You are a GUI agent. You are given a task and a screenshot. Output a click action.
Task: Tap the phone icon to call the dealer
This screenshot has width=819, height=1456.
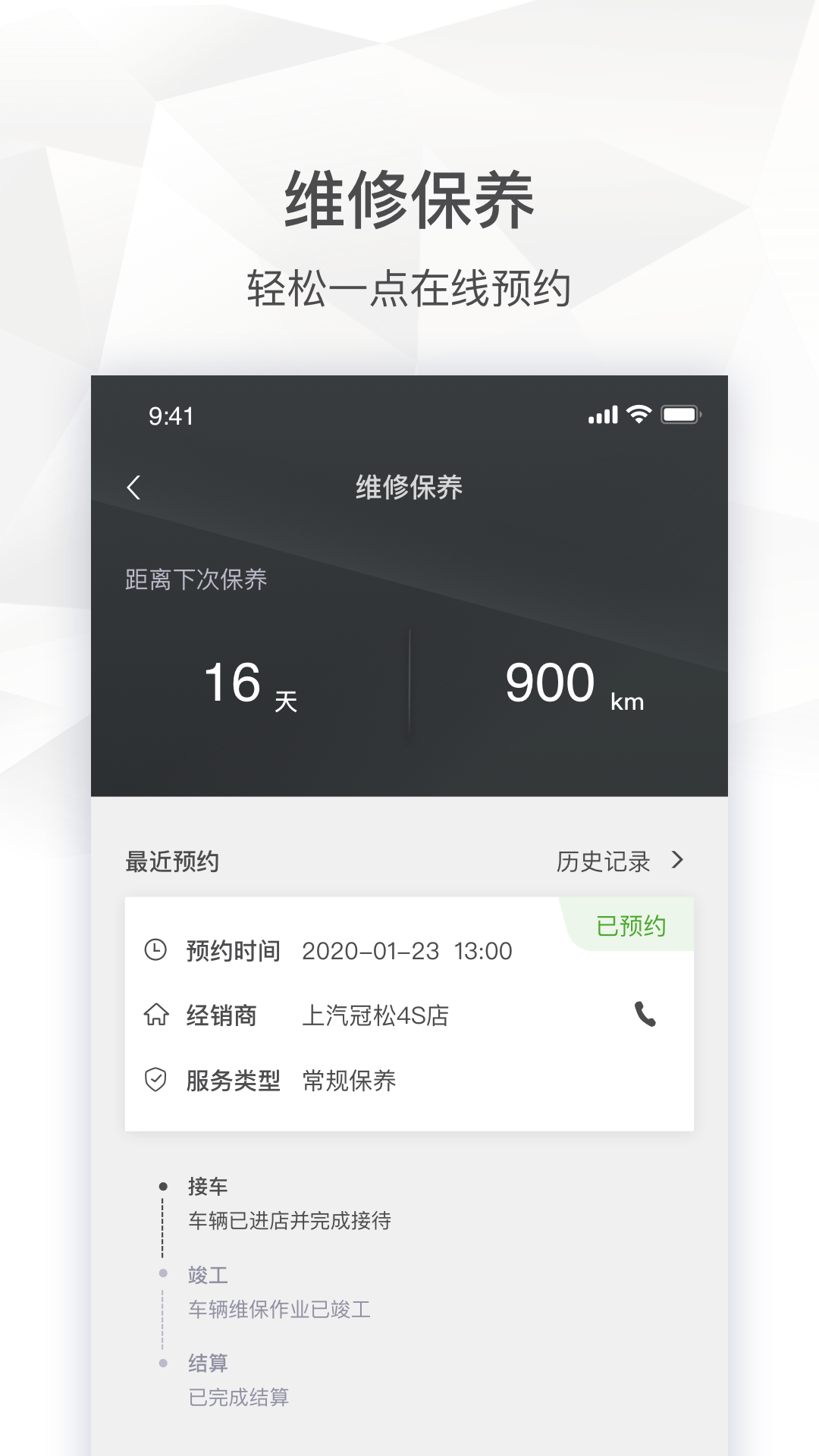[648, 1016]
